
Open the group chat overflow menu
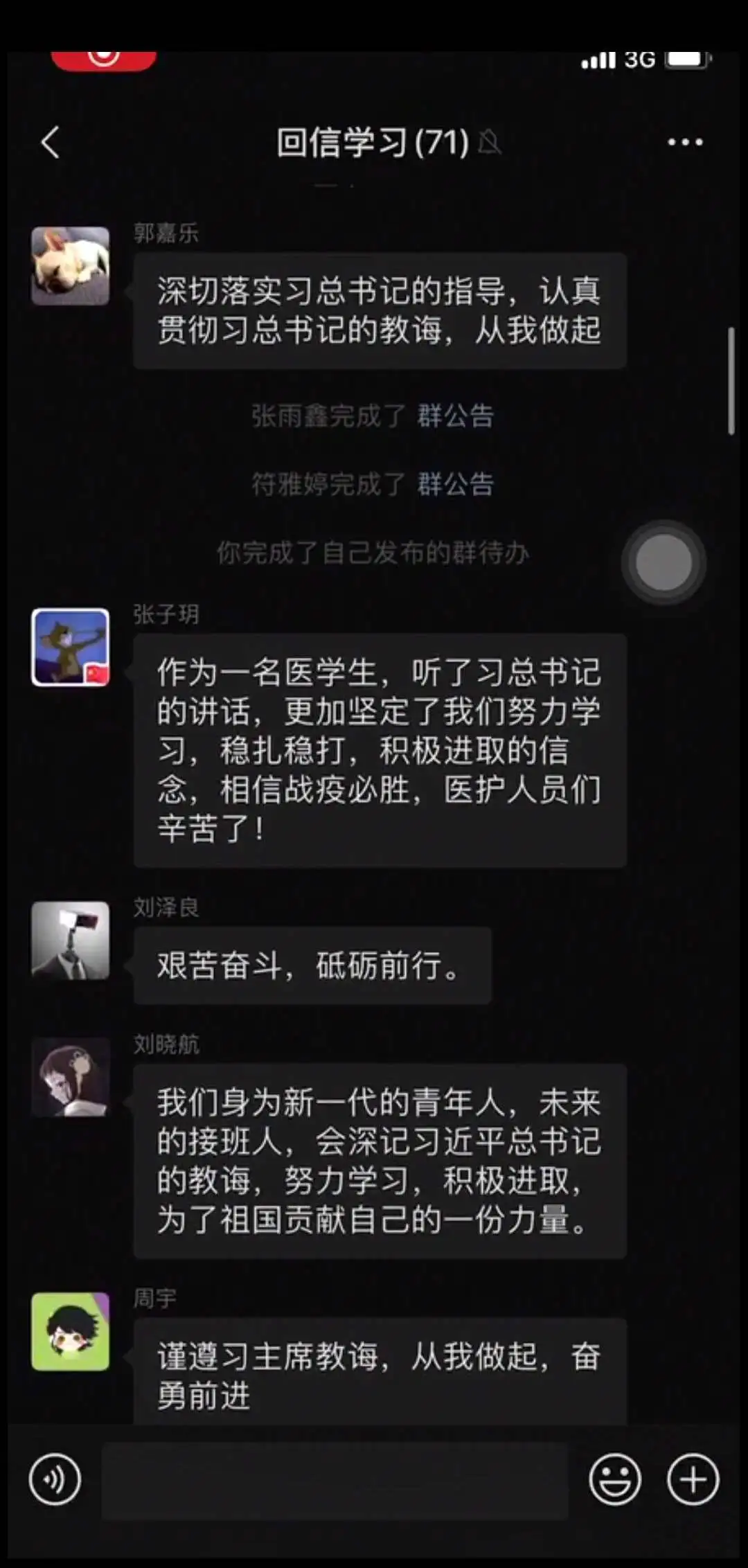(684, 143)
